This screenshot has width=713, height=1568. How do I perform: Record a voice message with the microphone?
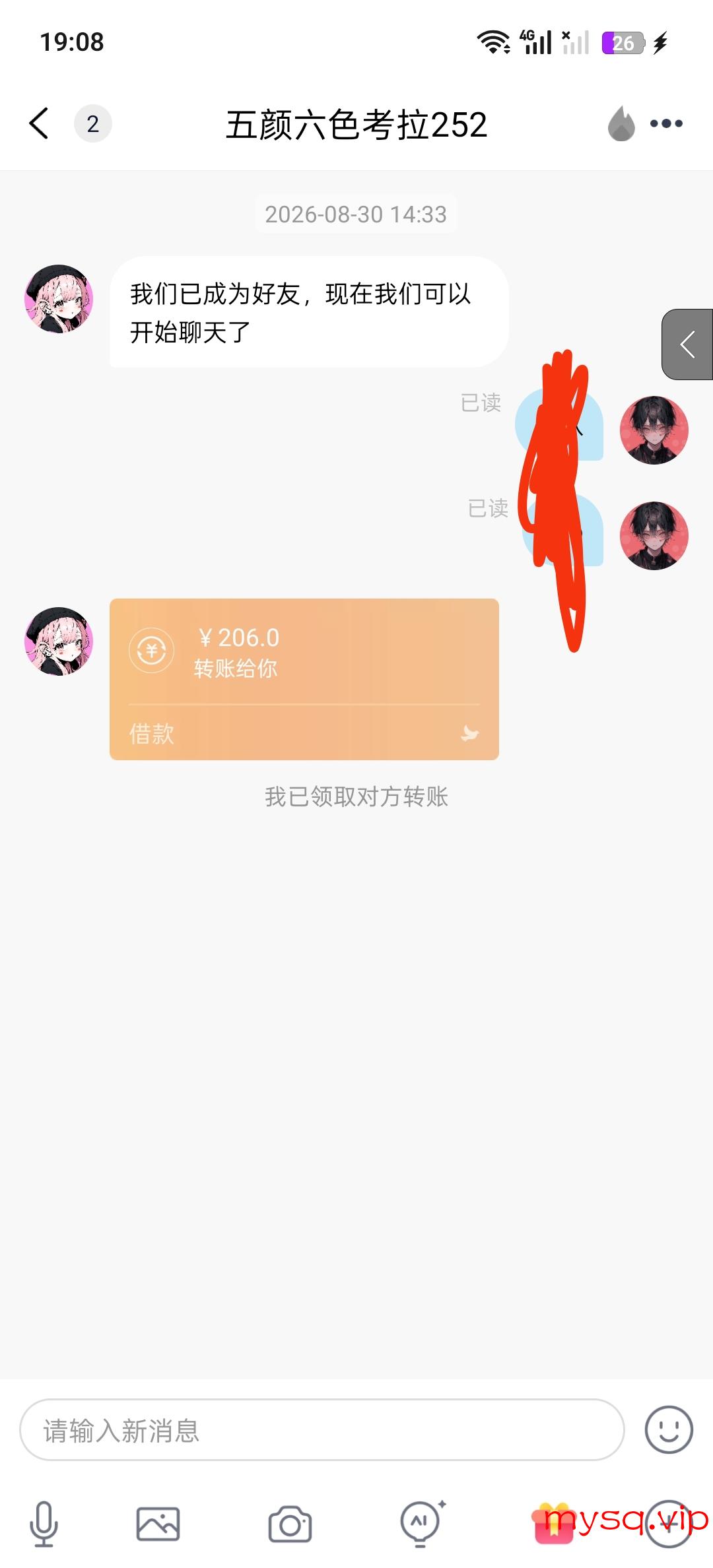(44, 1523)
